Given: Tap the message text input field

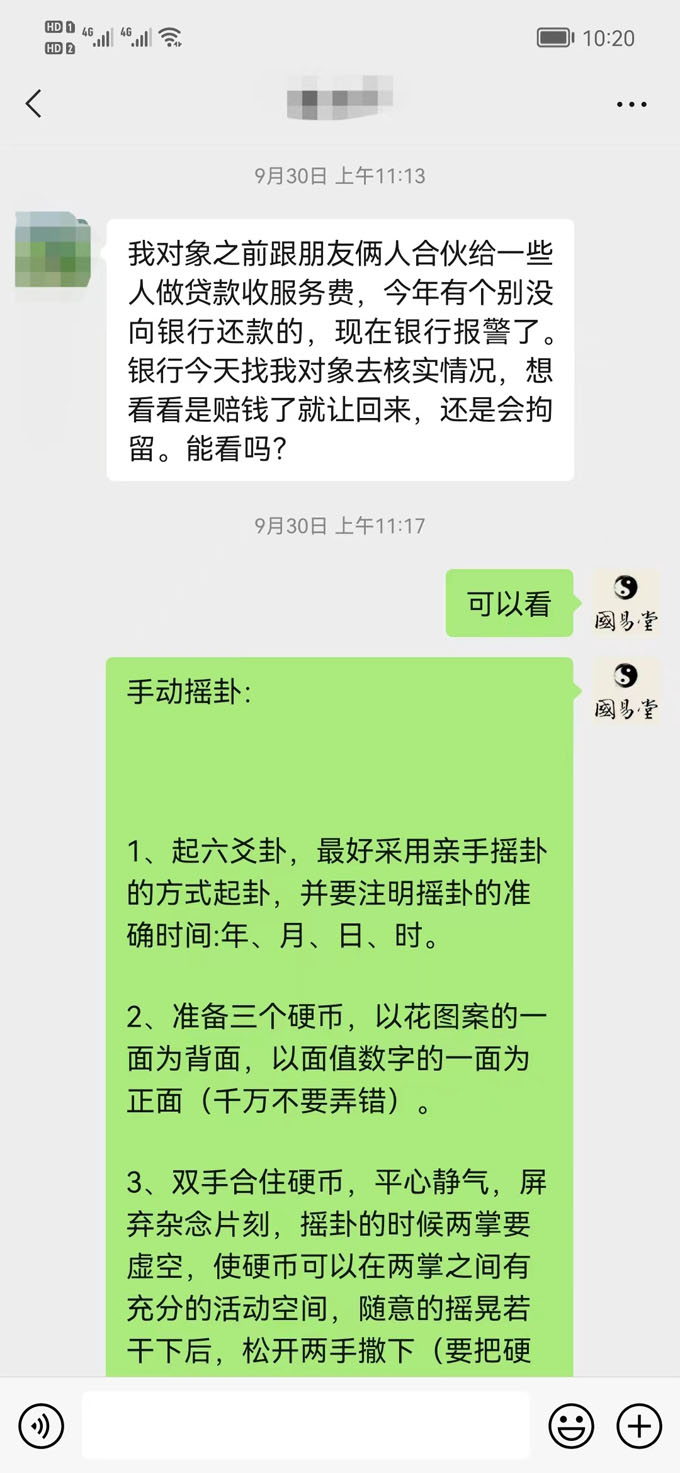Looking at the screenshot, I should click(305, 1425).
